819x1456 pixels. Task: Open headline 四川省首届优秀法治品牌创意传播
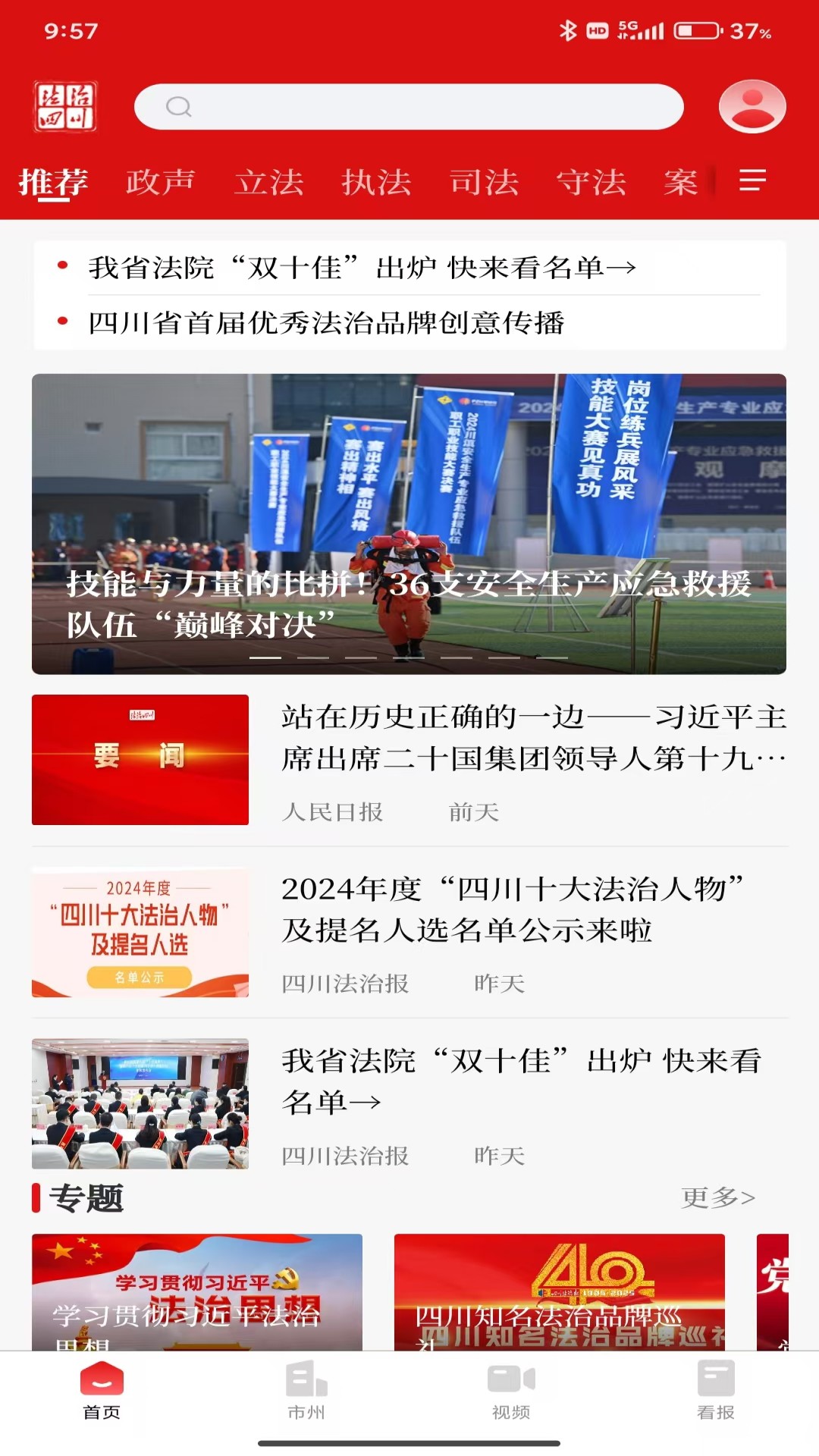[326, 322]
